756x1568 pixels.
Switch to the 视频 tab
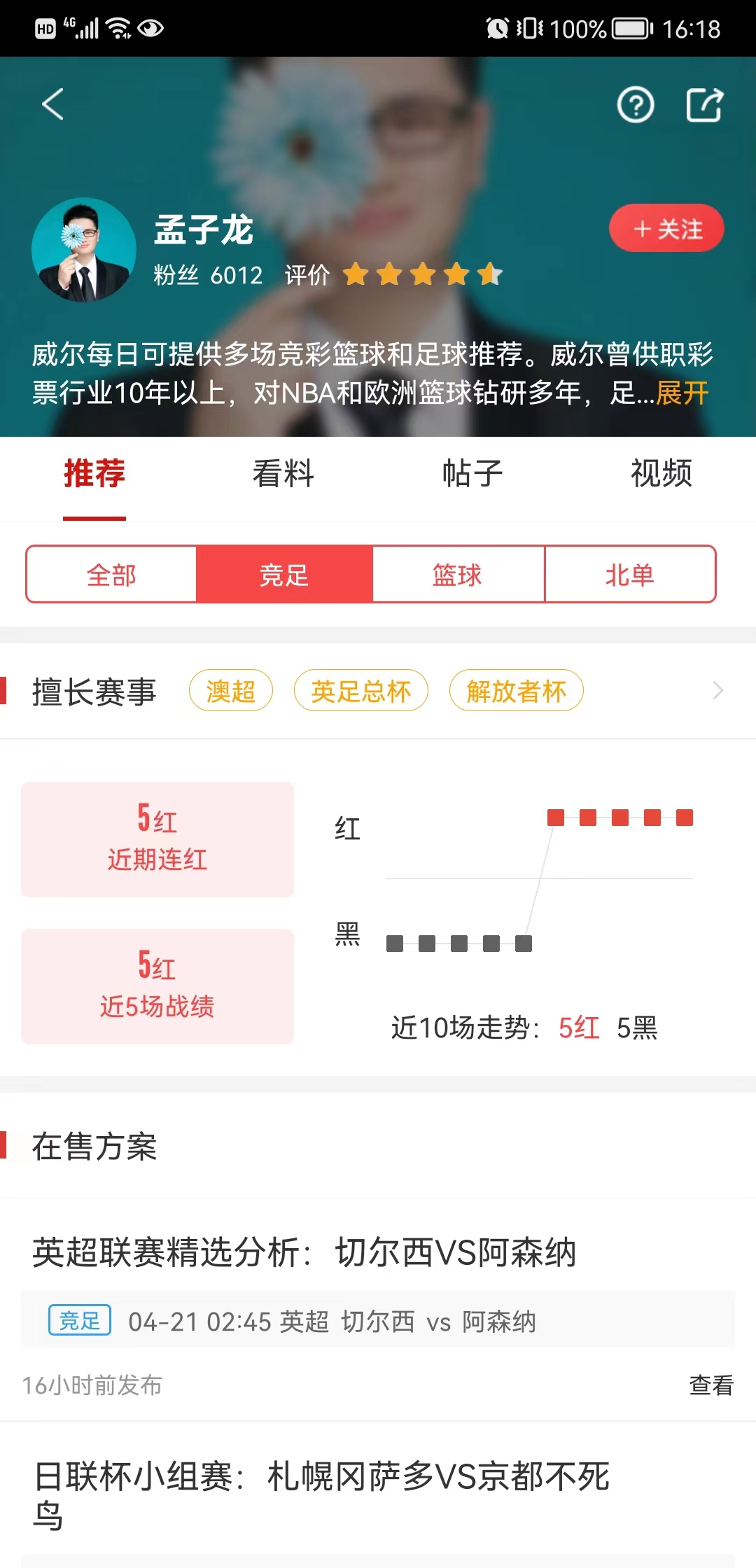tap(661, 473)
